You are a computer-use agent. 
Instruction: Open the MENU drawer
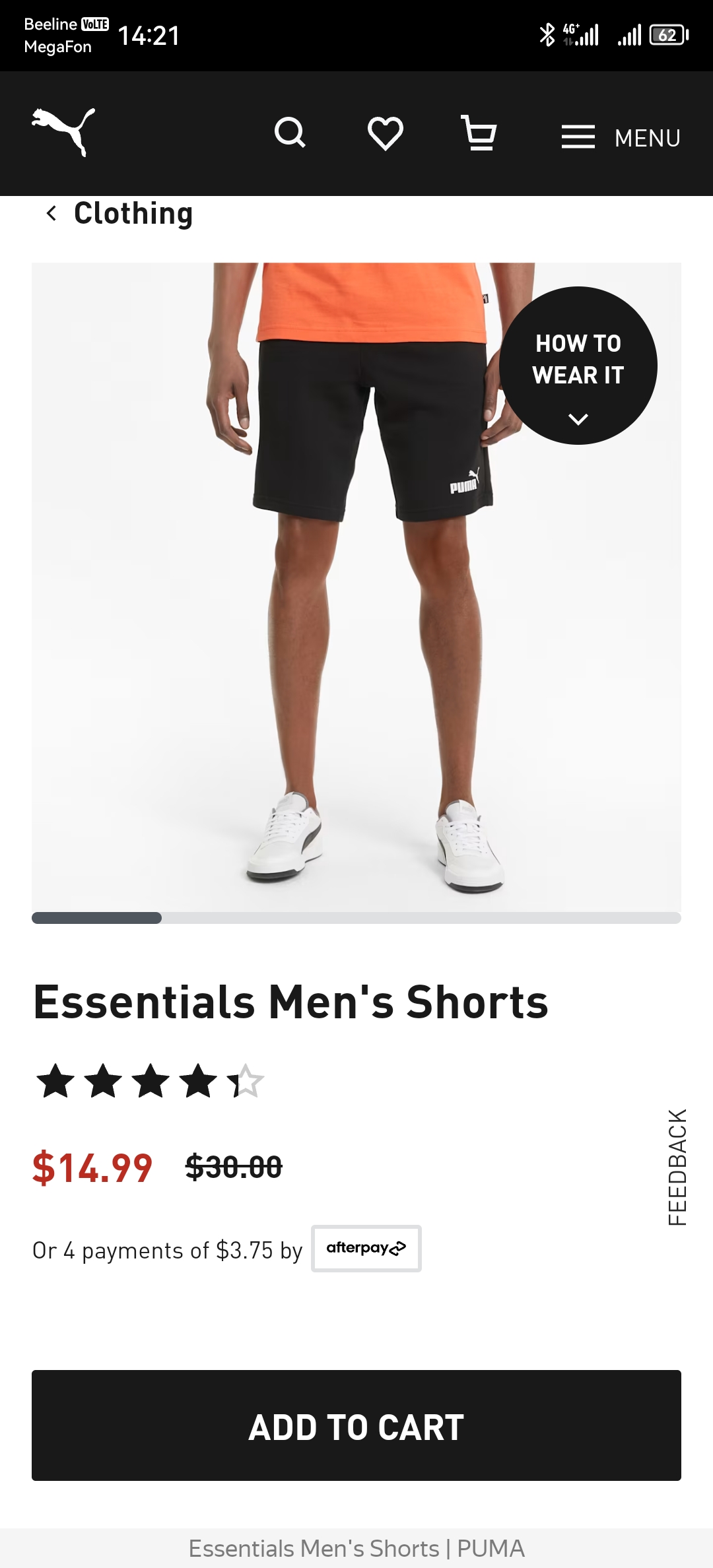[621, 137]
